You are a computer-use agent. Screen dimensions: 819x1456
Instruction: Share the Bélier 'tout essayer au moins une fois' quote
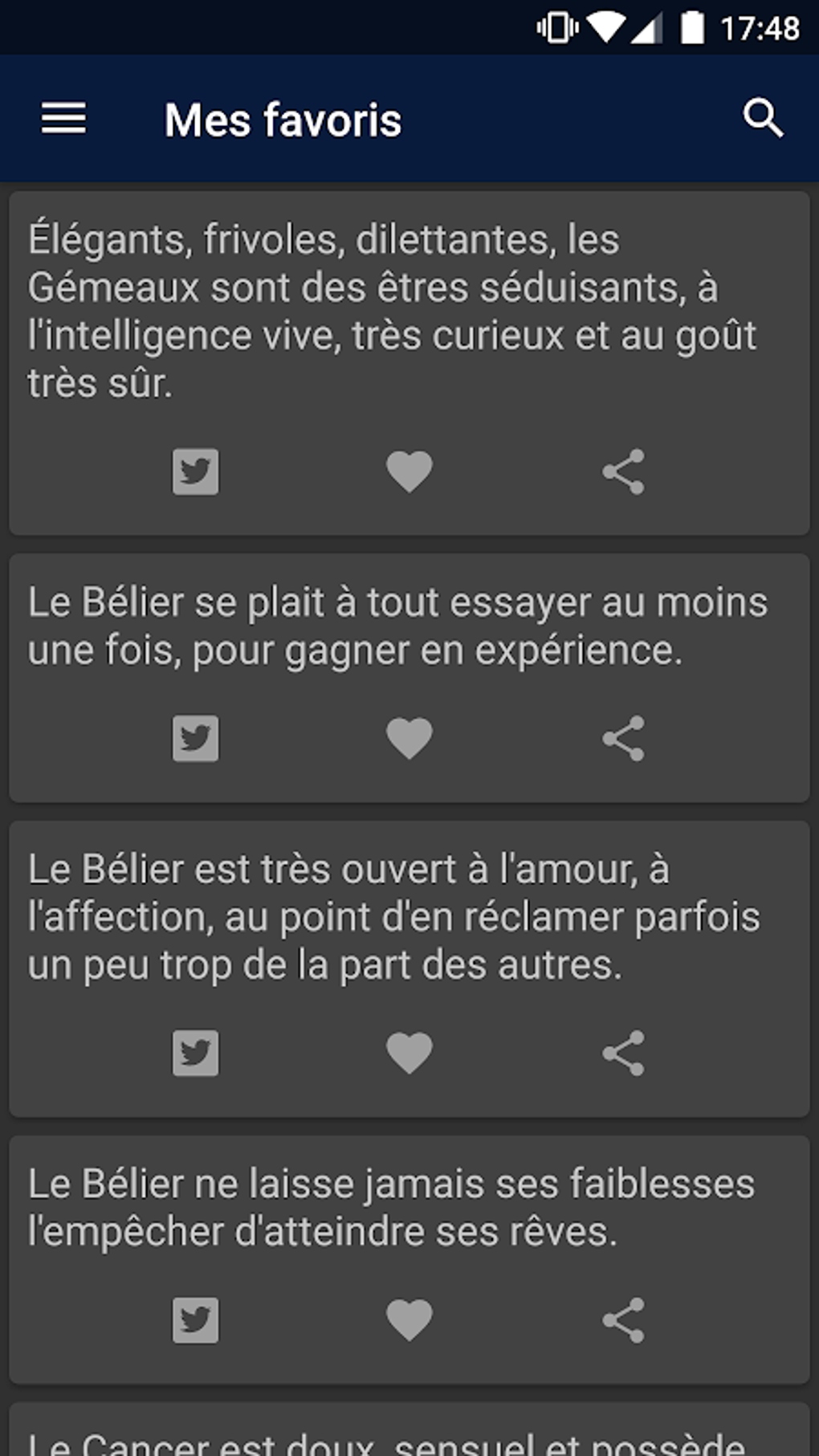[x=624, y=738]
